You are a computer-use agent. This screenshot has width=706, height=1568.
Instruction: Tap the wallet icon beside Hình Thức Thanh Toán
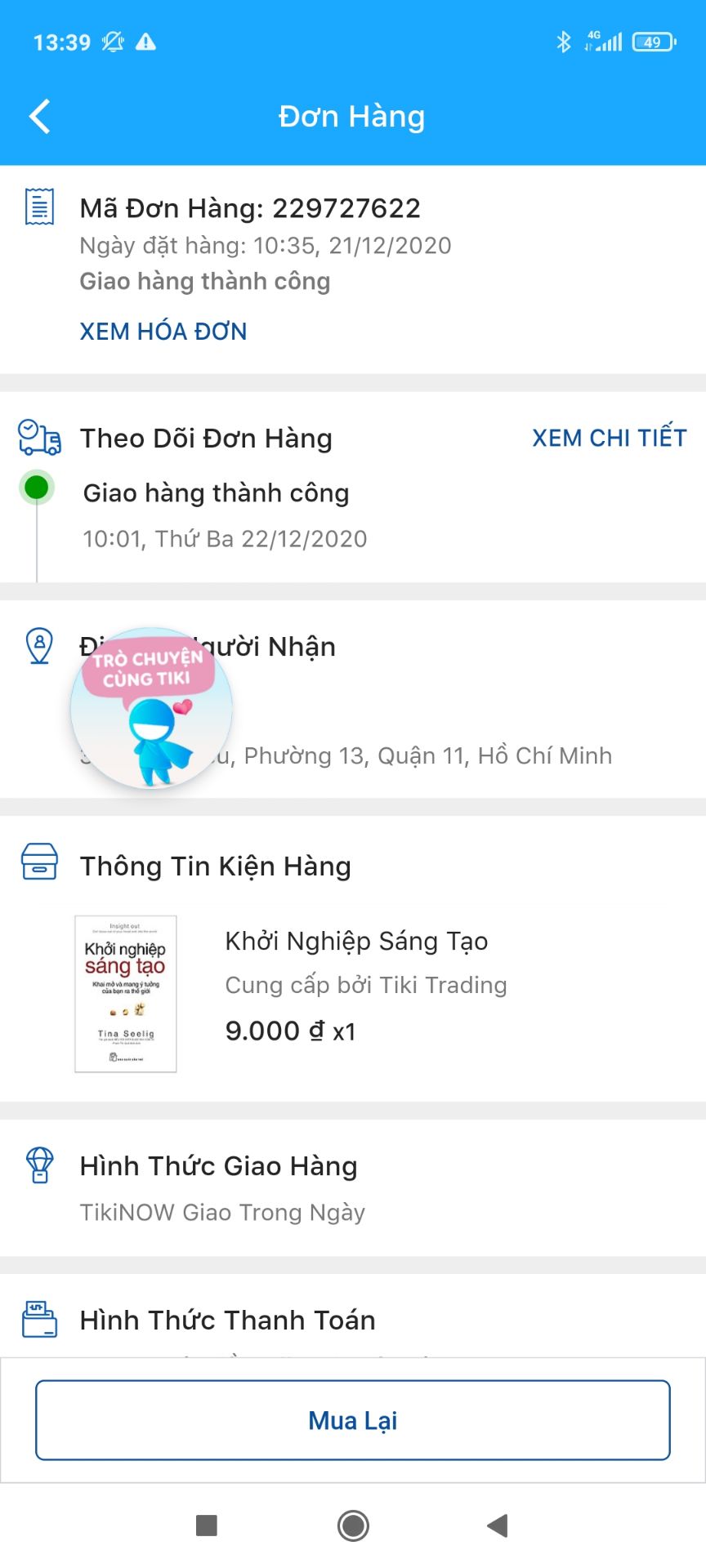coord(38,1318)
